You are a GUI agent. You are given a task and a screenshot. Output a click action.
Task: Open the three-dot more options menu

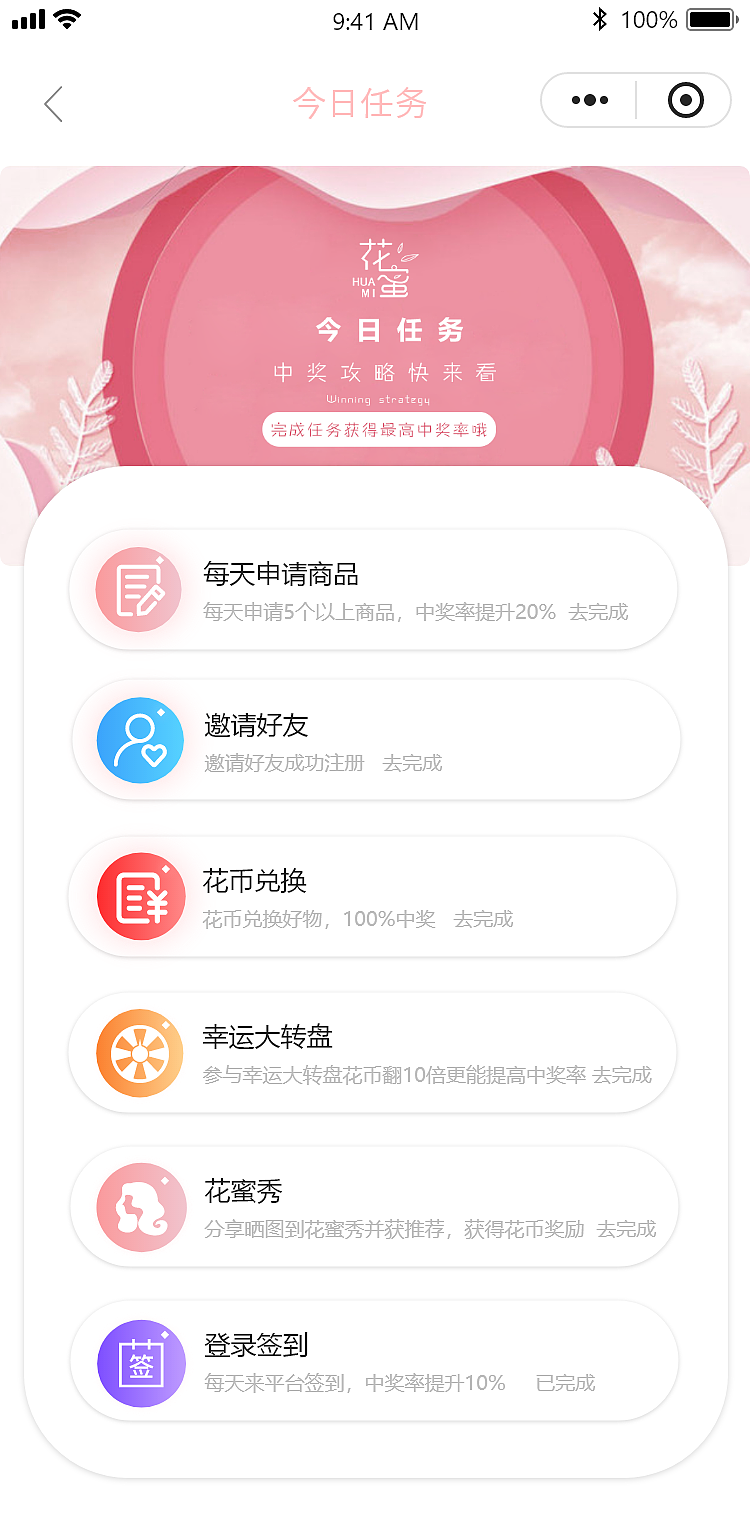[x=588, y=100]
